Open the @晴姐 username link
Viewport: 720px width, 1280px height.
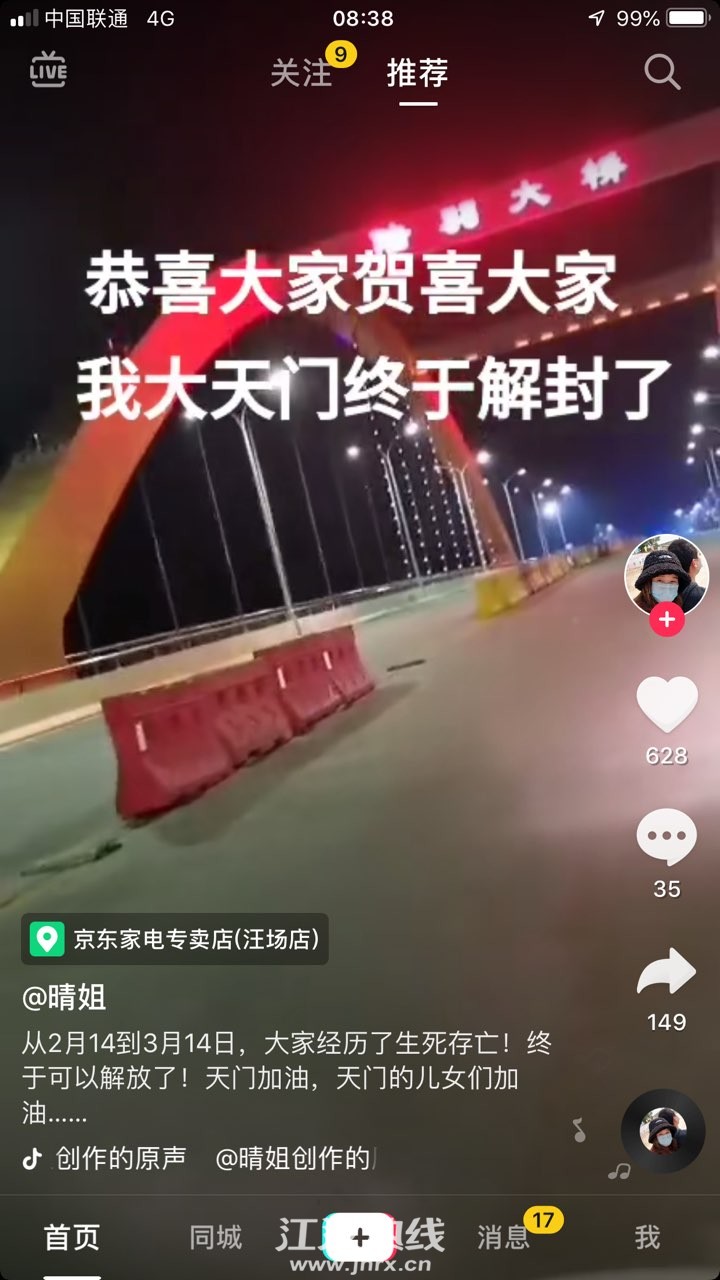click(64, 997)
